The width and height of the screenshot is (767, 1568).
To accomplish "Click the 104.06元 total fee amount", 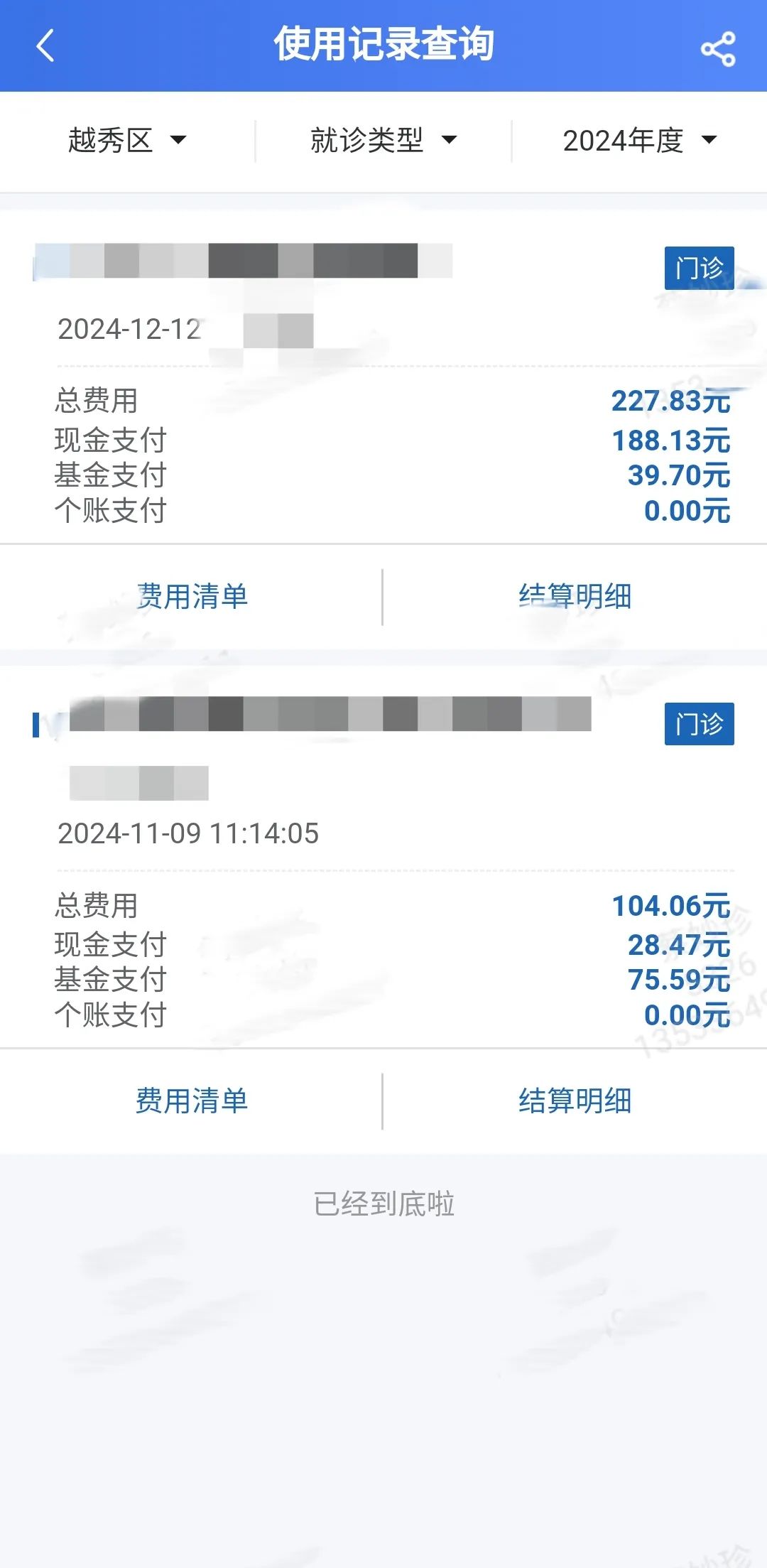I will click(670, 905).
